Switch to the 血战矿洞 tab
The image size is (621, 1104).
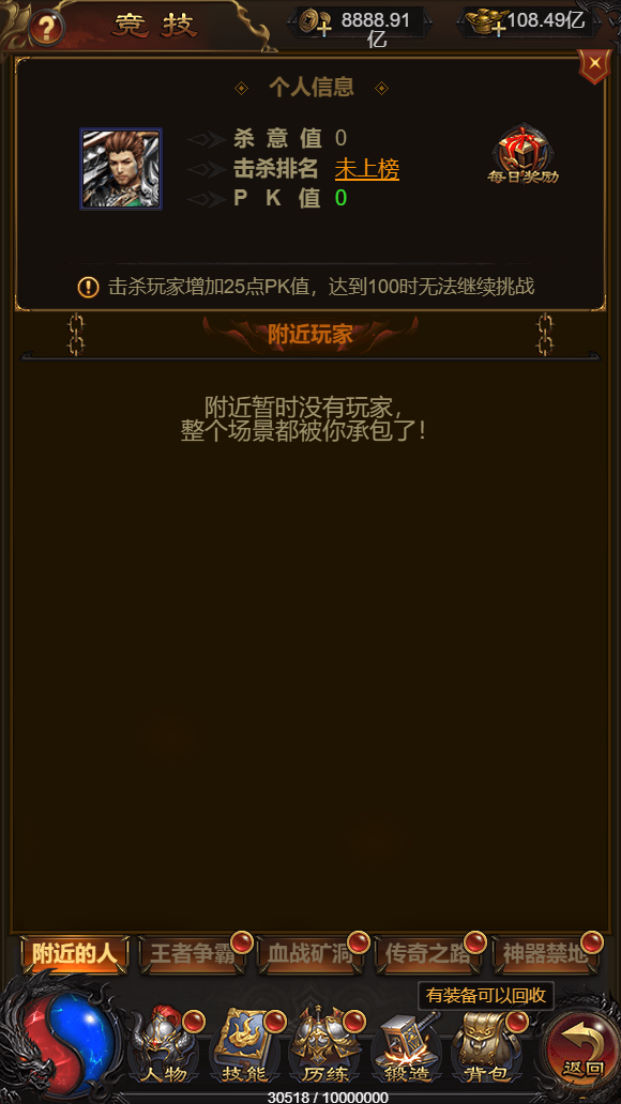coord(309,954)
